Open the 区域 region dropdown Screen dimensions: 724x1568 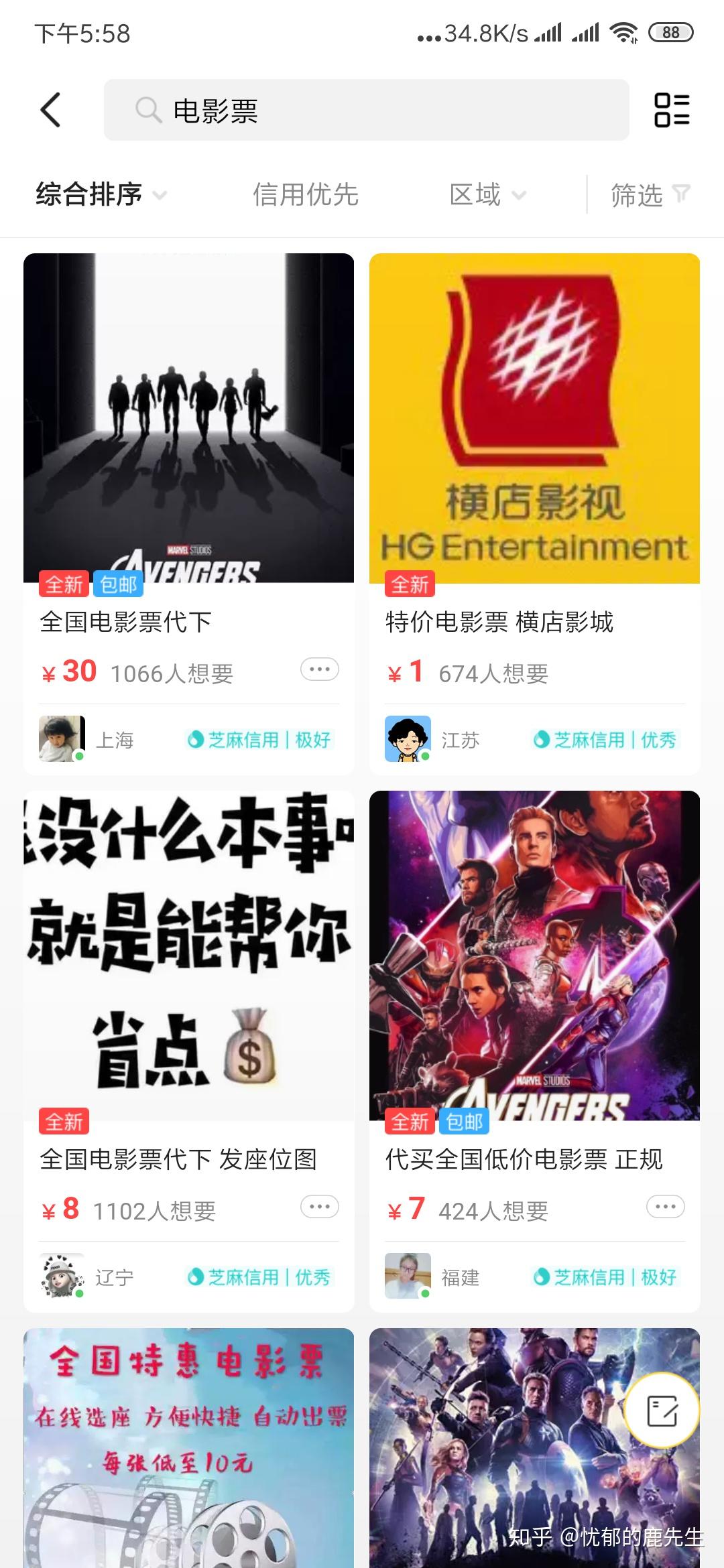coord(487,195)
